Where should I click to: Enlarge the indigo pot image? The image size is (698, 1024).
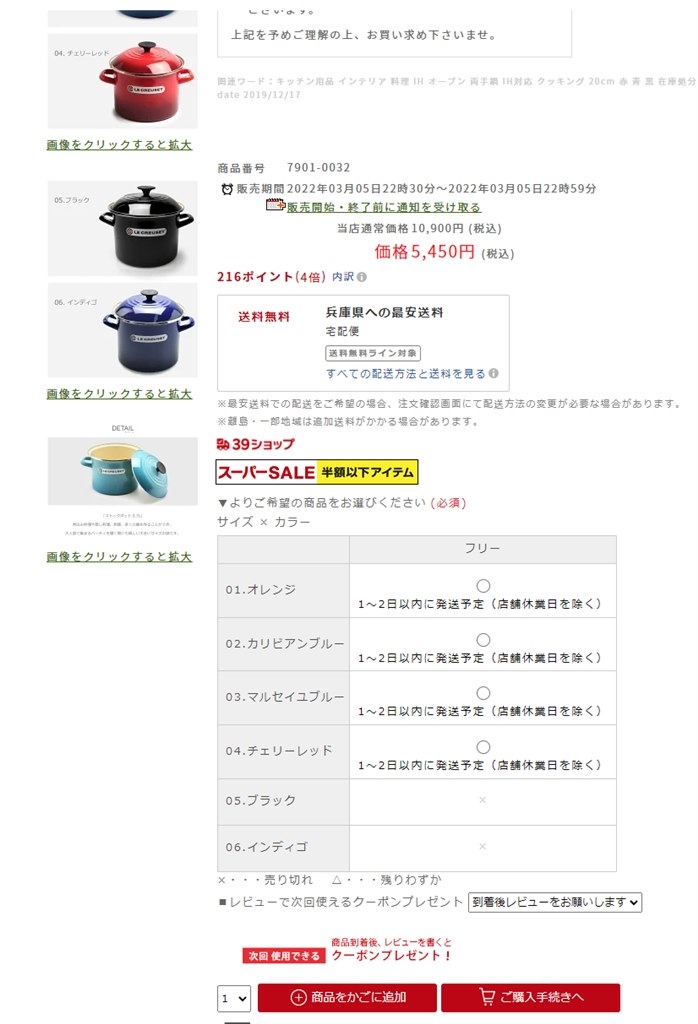[x=123, y=330]
